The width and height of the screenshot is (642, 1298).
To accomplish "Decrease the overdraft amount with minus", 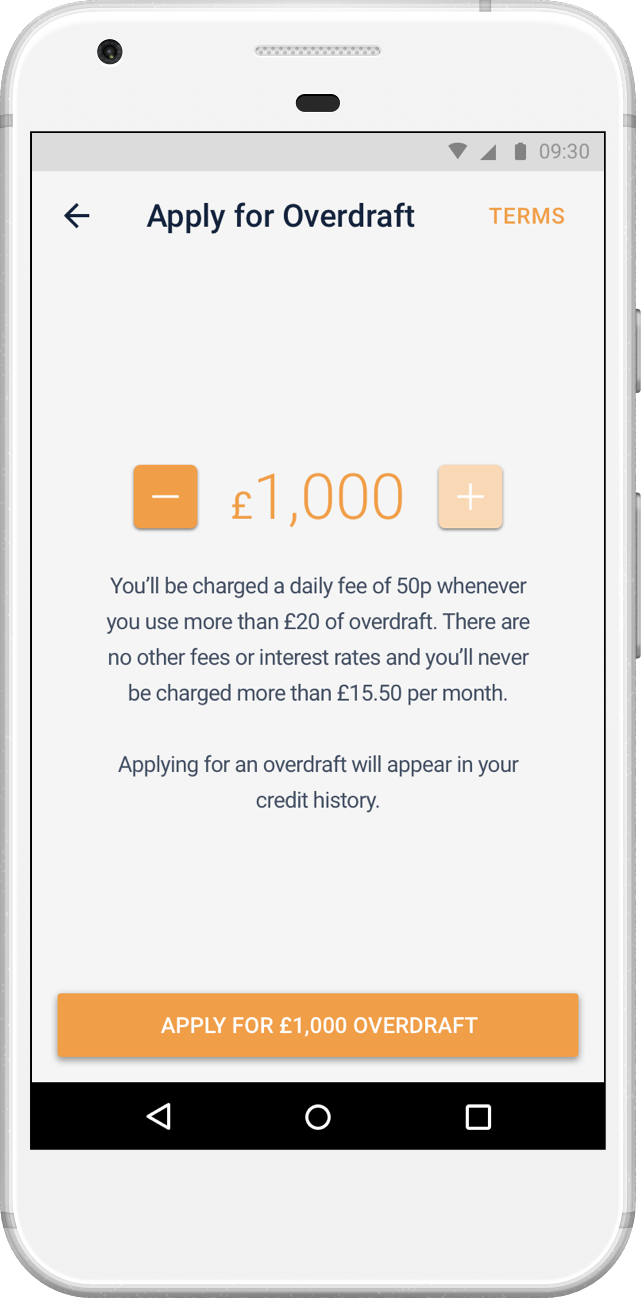I will [x=165, y=497].
